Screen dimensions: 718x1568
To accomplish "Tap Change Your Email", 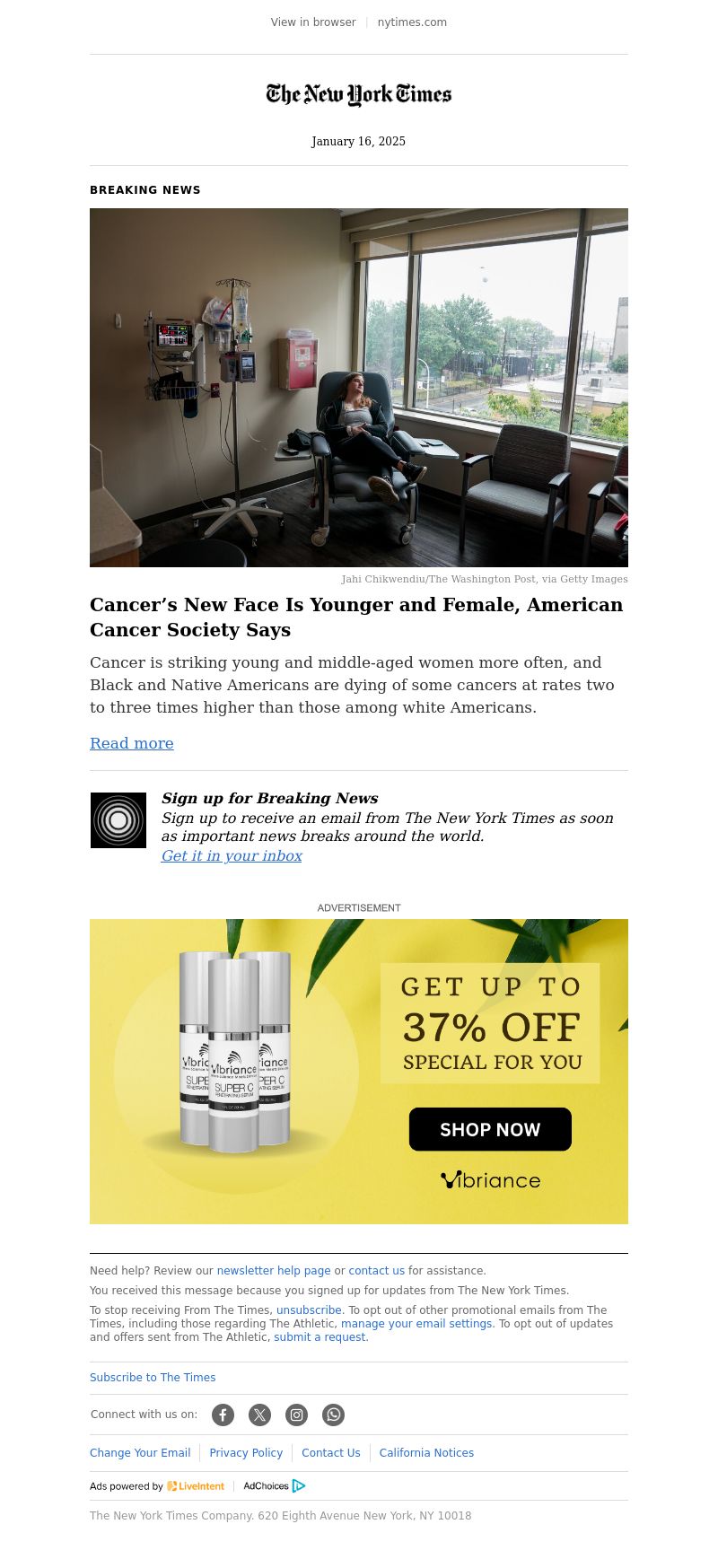I will pos(140,1453).
